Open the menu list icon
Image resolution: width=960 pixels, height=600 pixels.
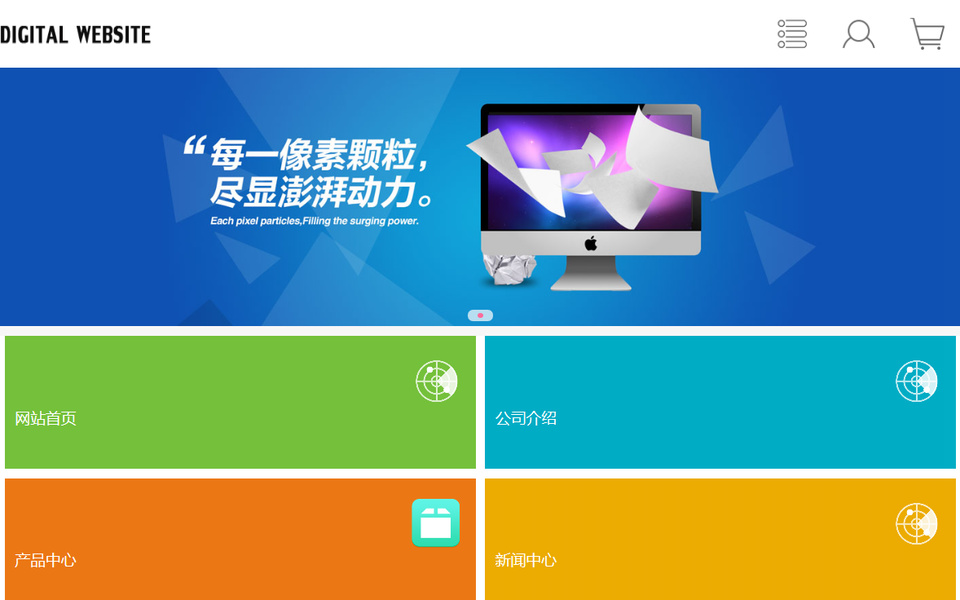[792, 34]
